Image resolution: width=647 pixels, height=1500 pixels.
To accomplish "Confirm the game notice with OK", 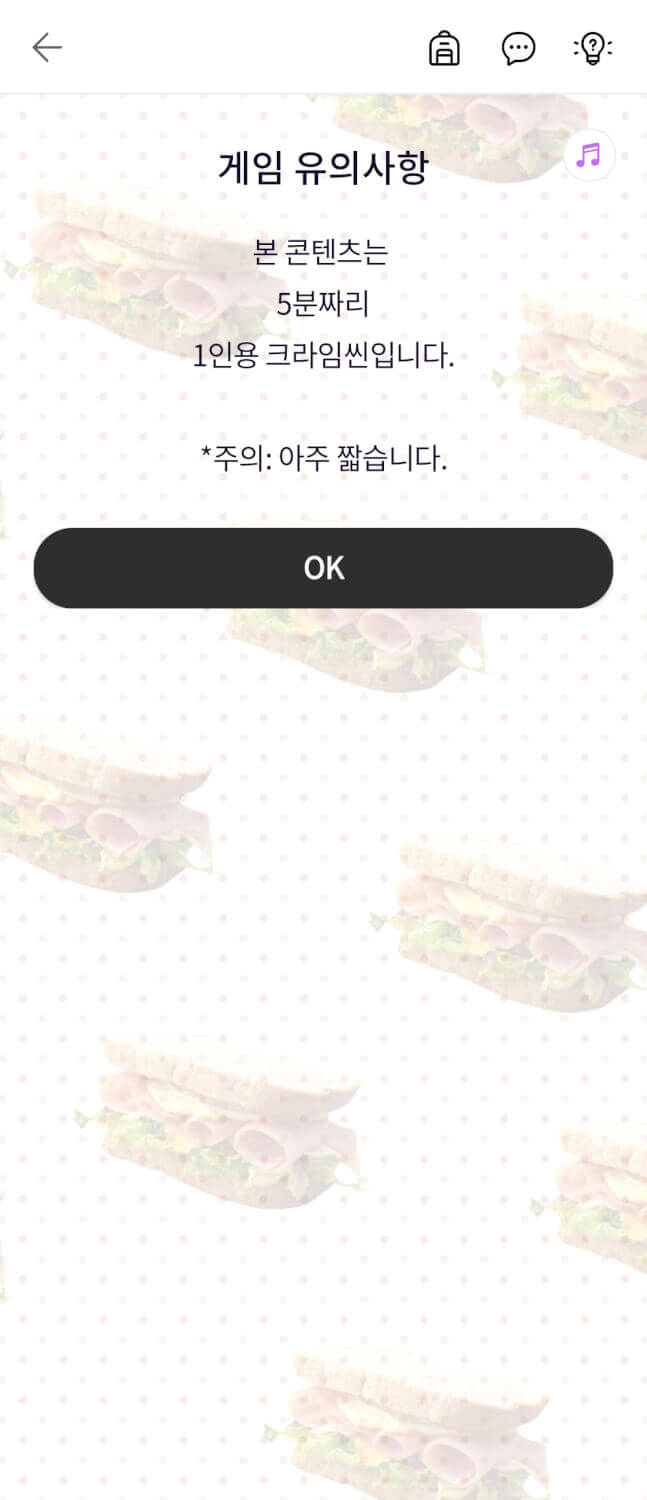I will (323, 568).
